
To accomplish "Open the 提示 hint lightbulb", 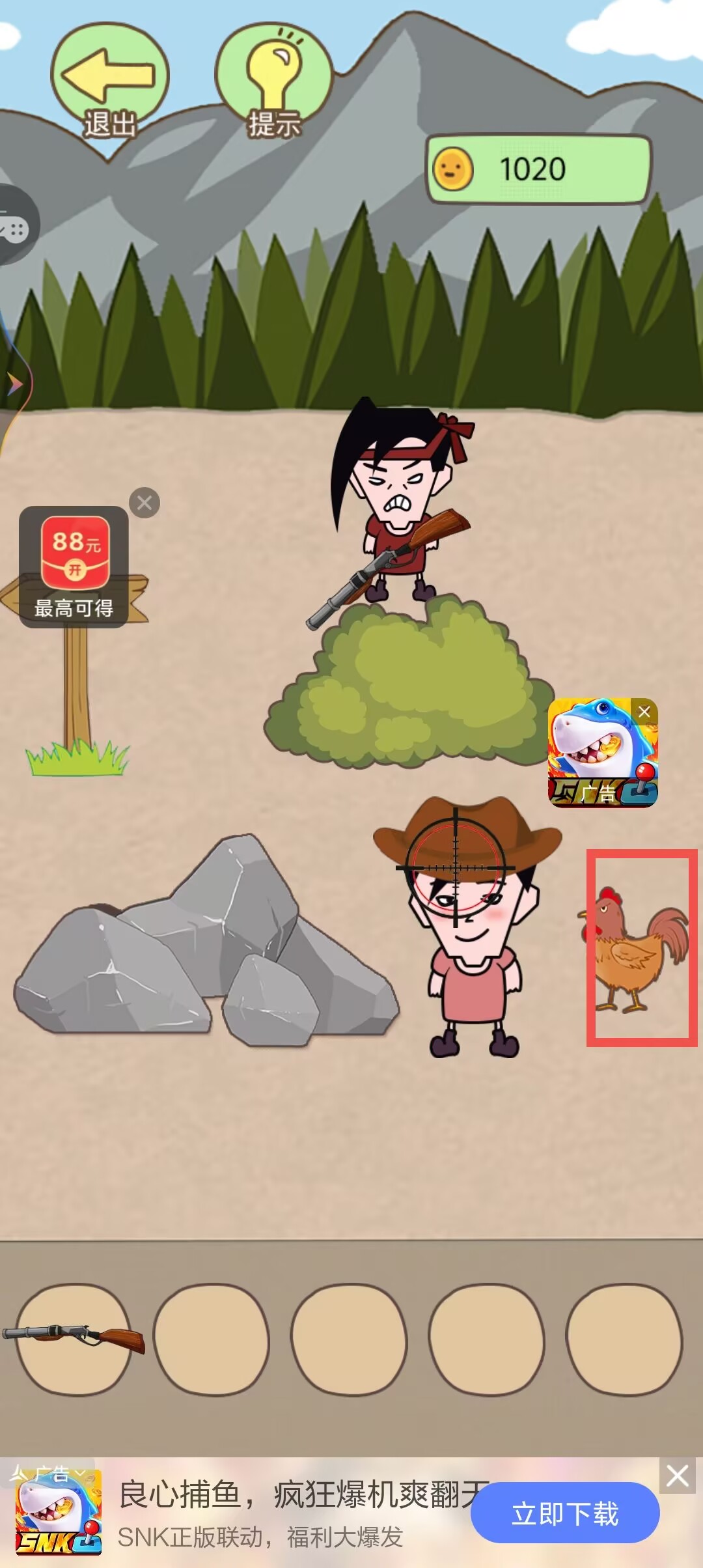I will (x=274, y=81).
